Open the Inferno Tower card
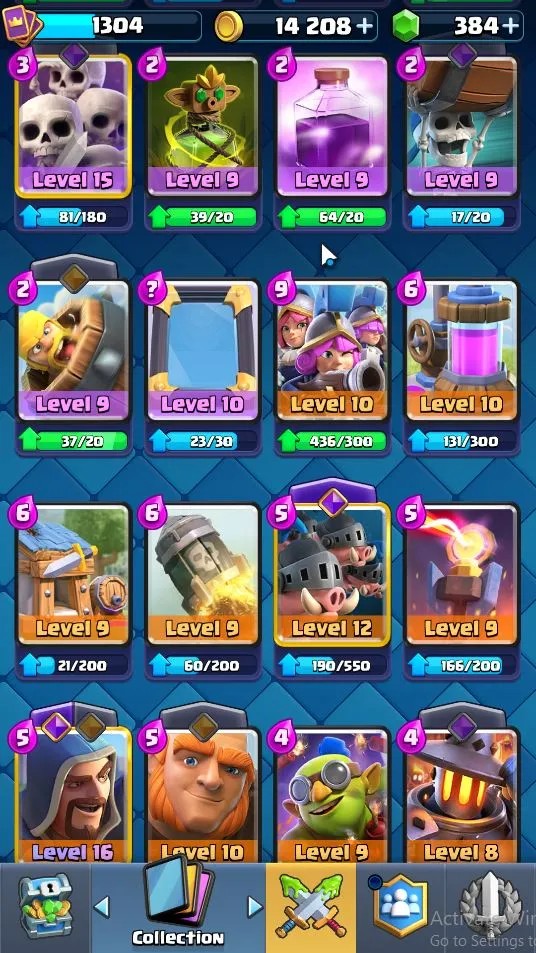The height and width of the screenshot is (953, 536). [461, 574]
